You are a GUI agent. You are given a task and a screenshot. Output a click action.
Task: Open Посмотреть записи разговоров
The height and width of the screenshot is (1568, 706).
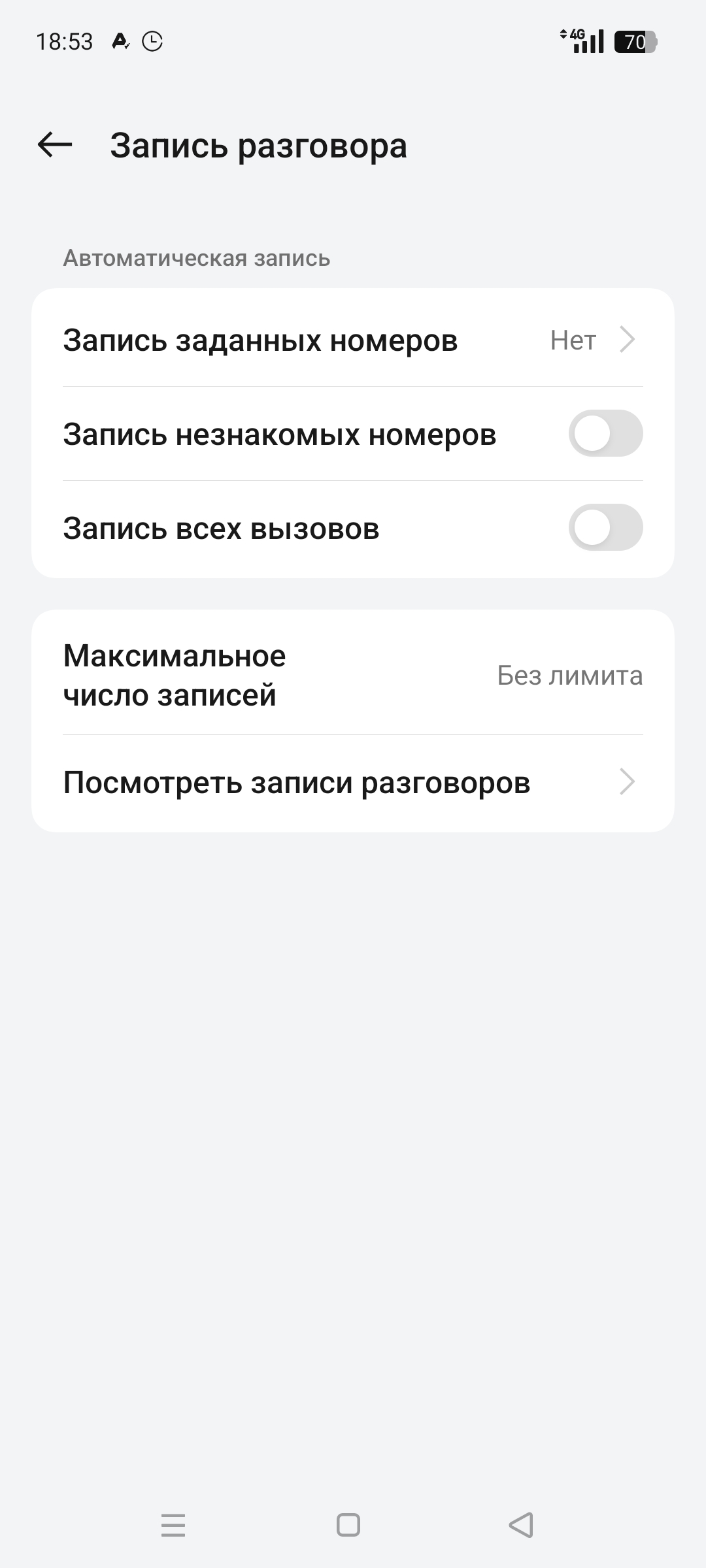coord(353,783)
